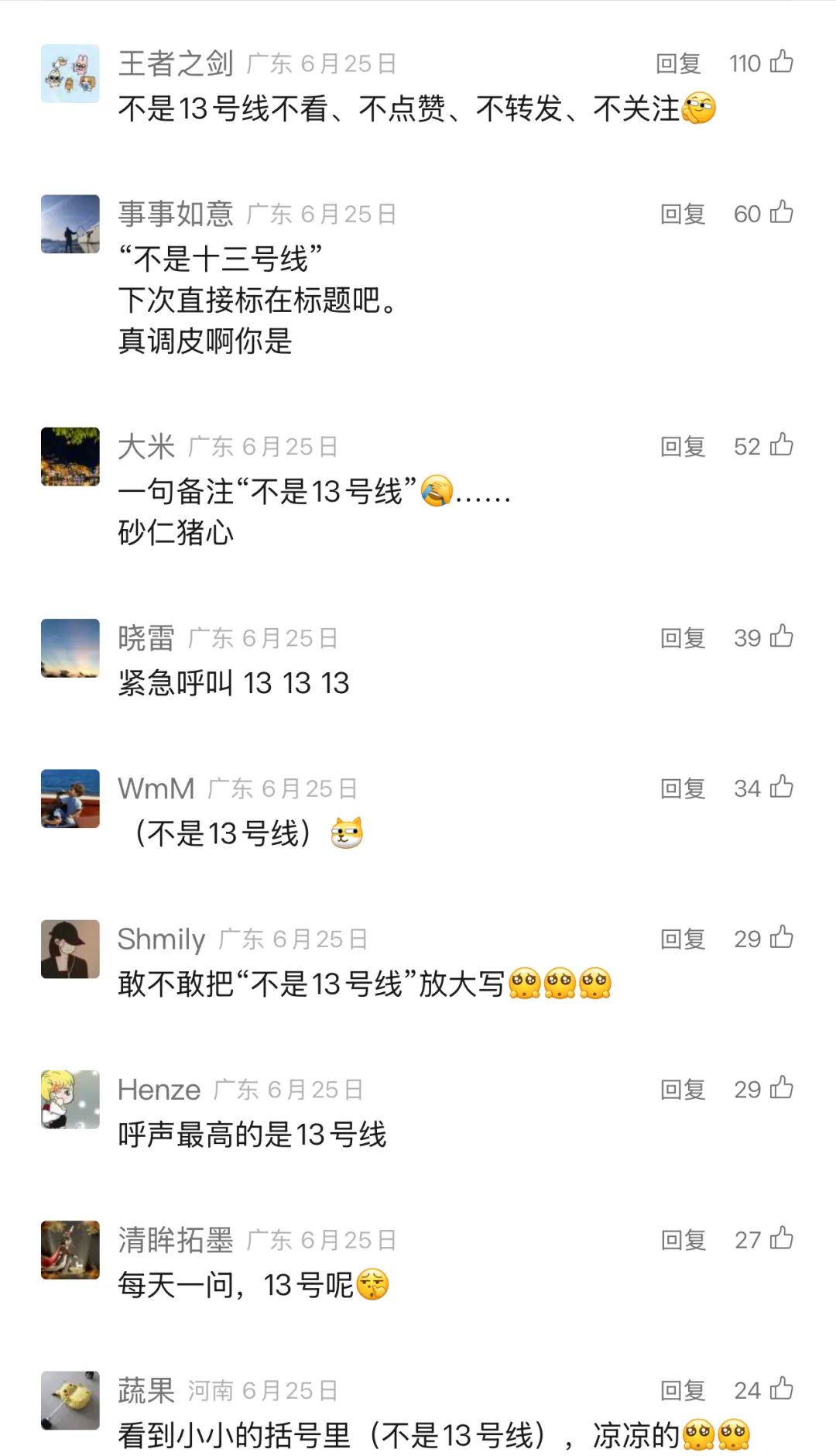Screen dimensions: 836x1456
Task: Reply to 大米's comment
Action: click(683, 447)
